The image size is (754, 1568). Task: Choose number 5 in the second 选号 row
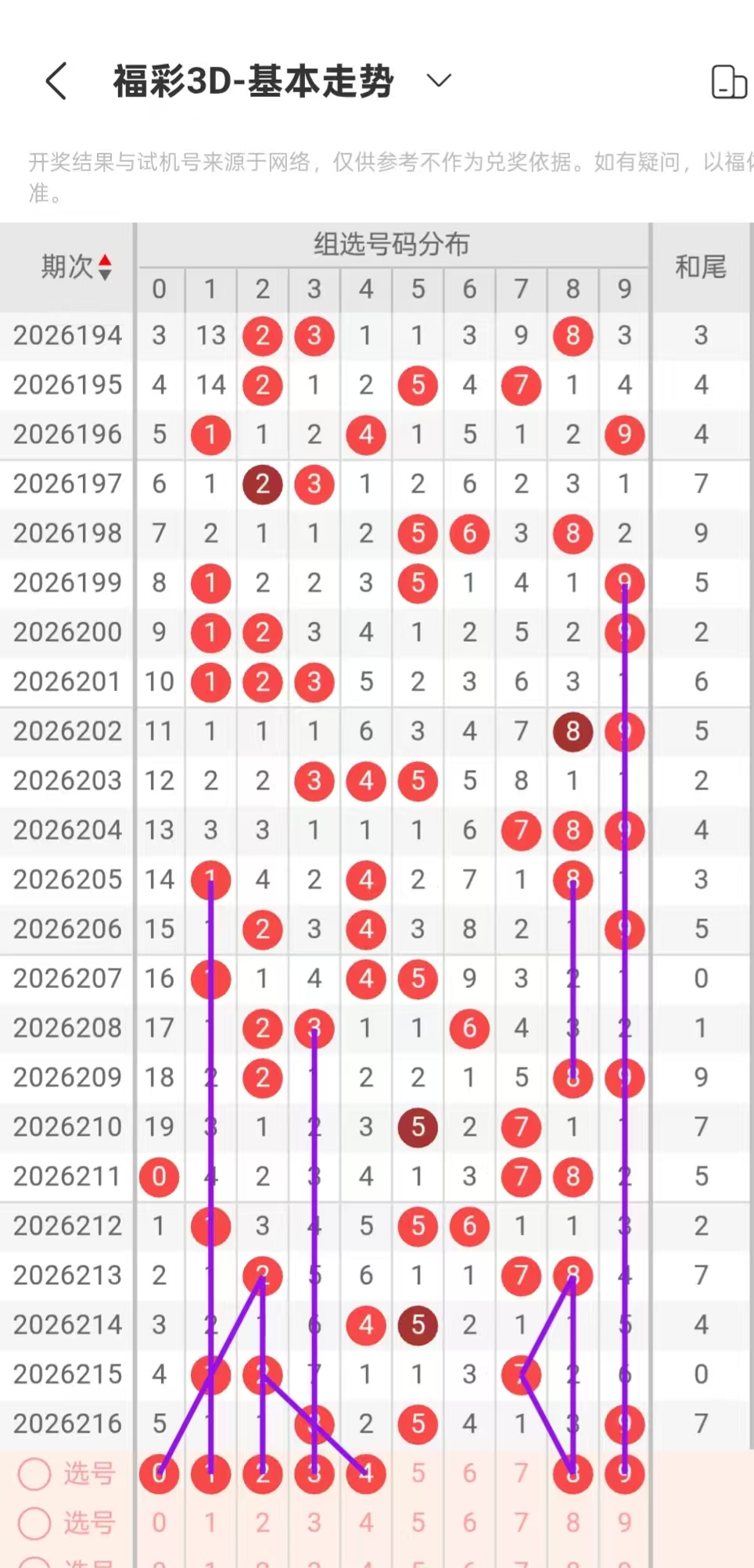(418, 1523)
